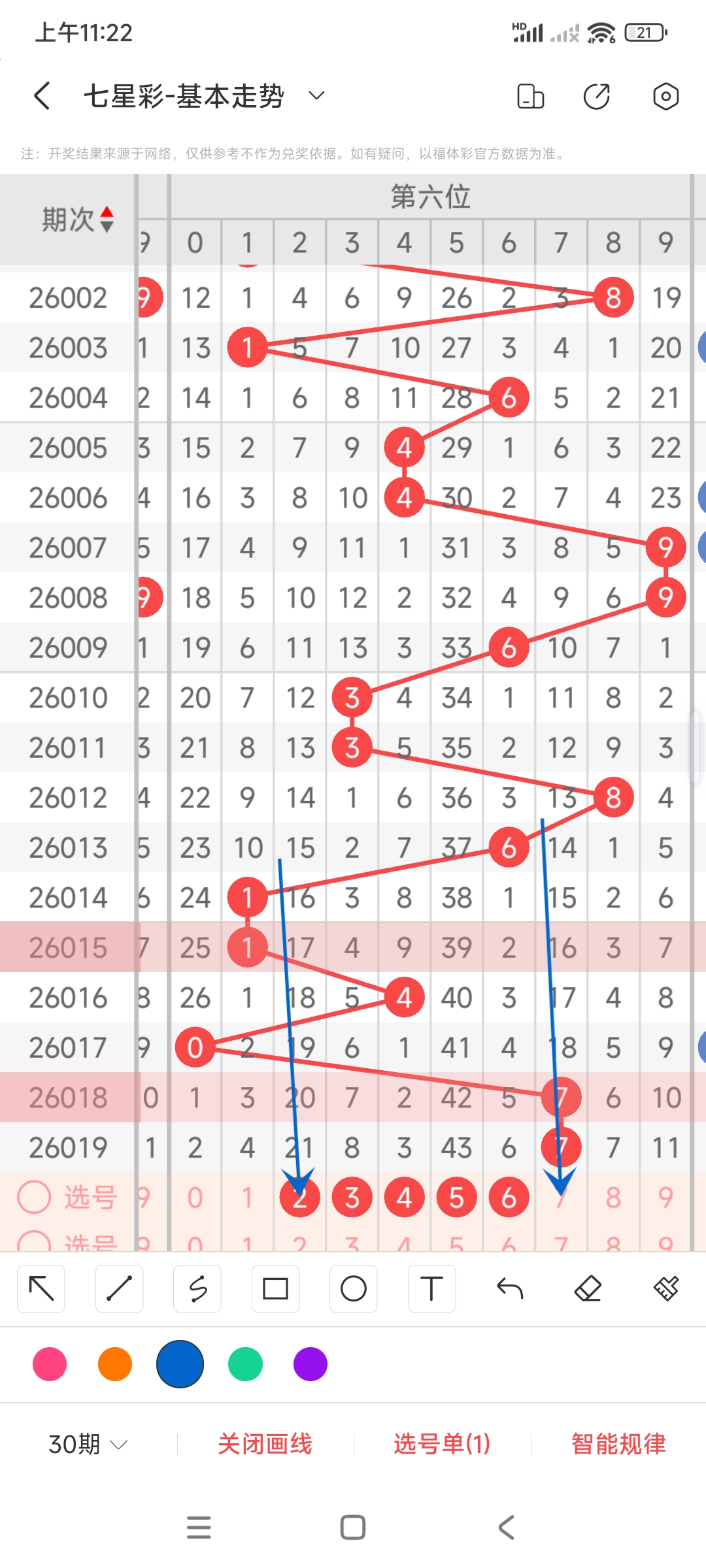Select the arrow drawing tool
The width and height of the screenshot is (706, 1568).
tap(41, 1289)
